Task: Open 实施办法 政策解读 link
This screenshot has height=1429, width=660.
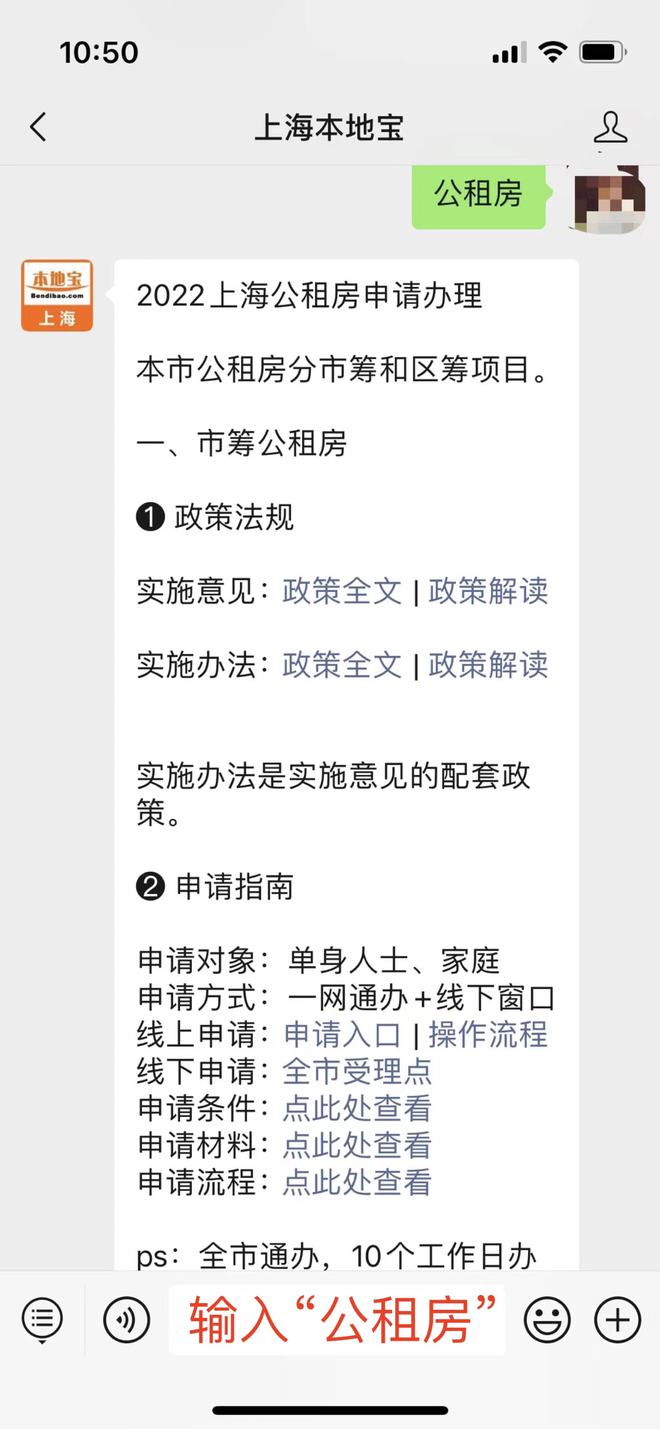Action: 488,665
